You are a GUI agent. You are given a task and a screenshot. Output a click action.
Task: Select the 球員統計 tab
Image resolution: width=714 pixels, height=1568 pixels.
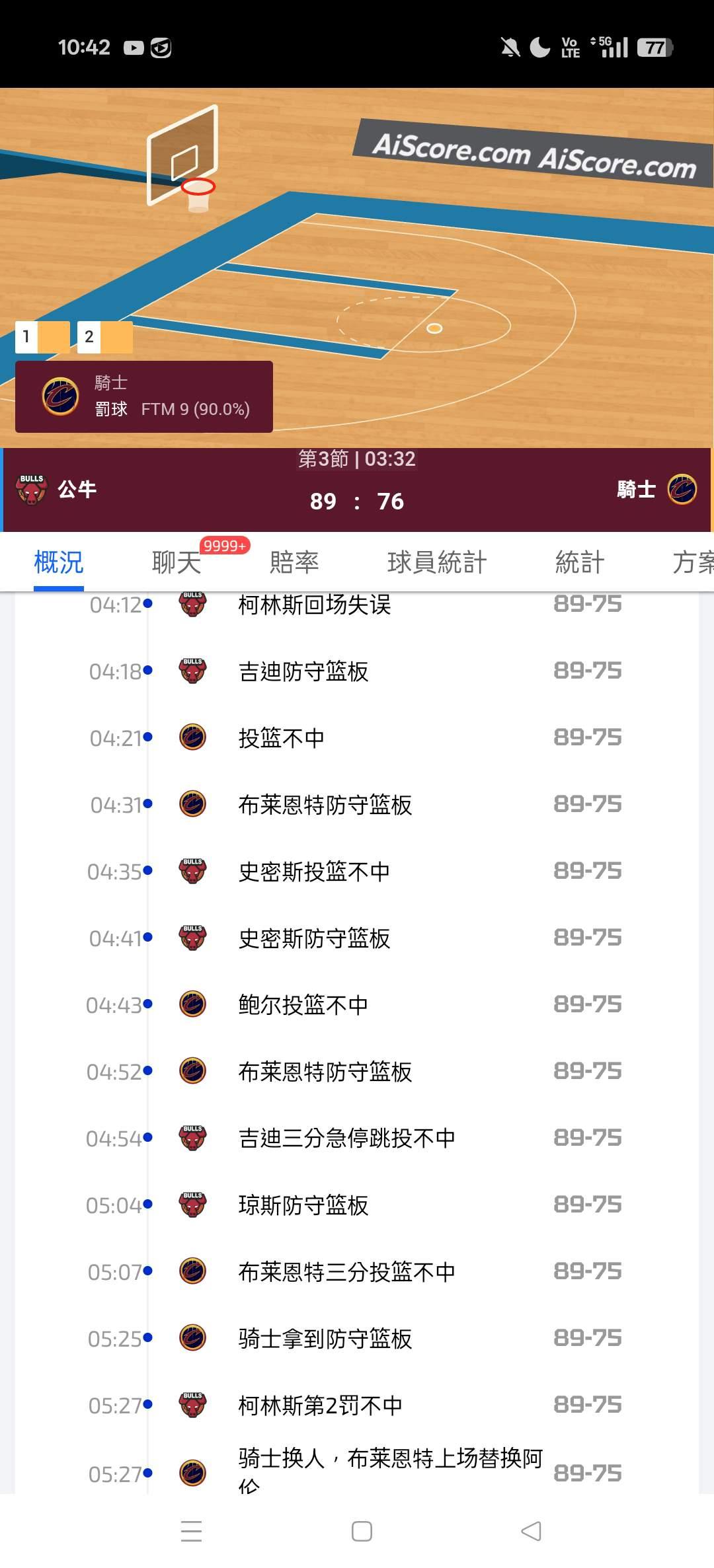[x=437, y=562]
